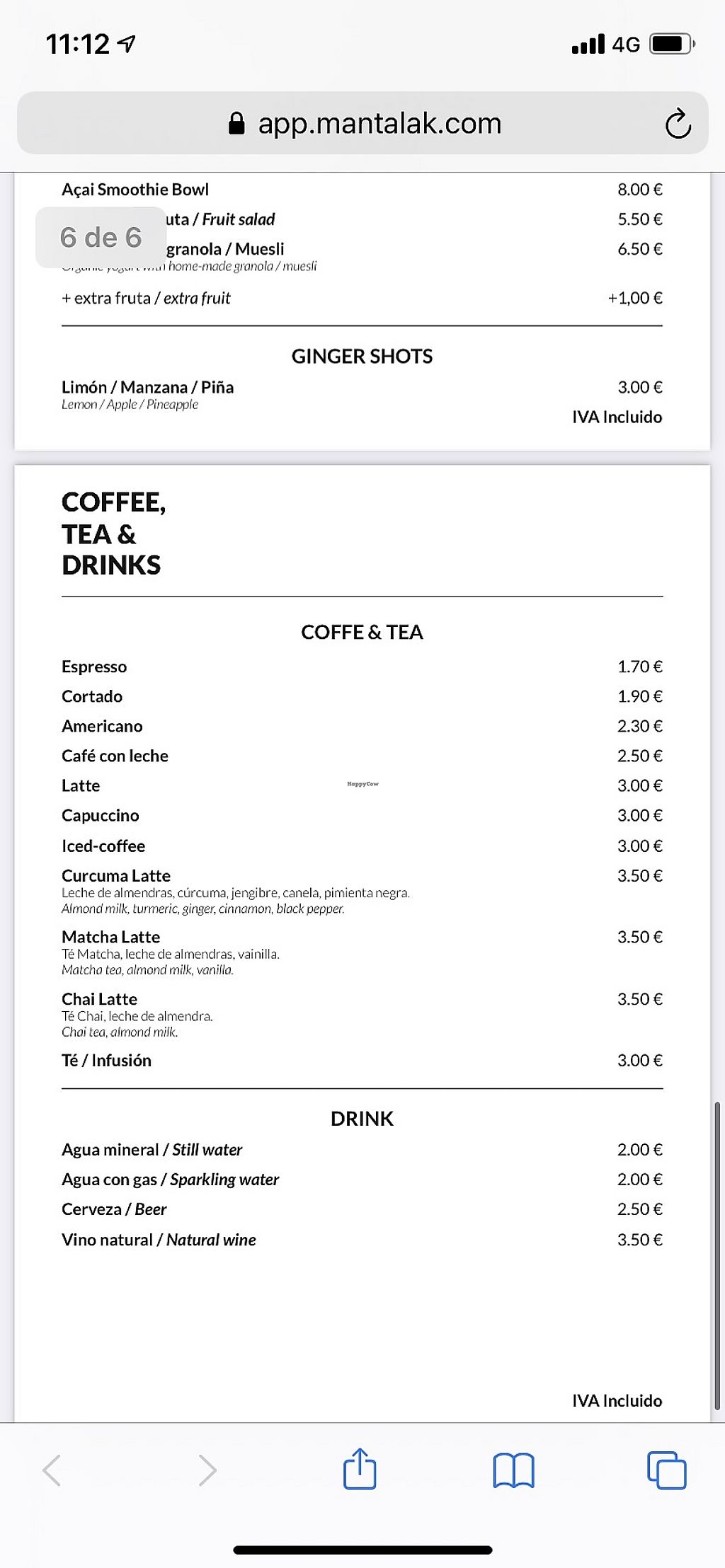Show all open tabs
Screen dimensions: 725x1568
coord(666,1470)
